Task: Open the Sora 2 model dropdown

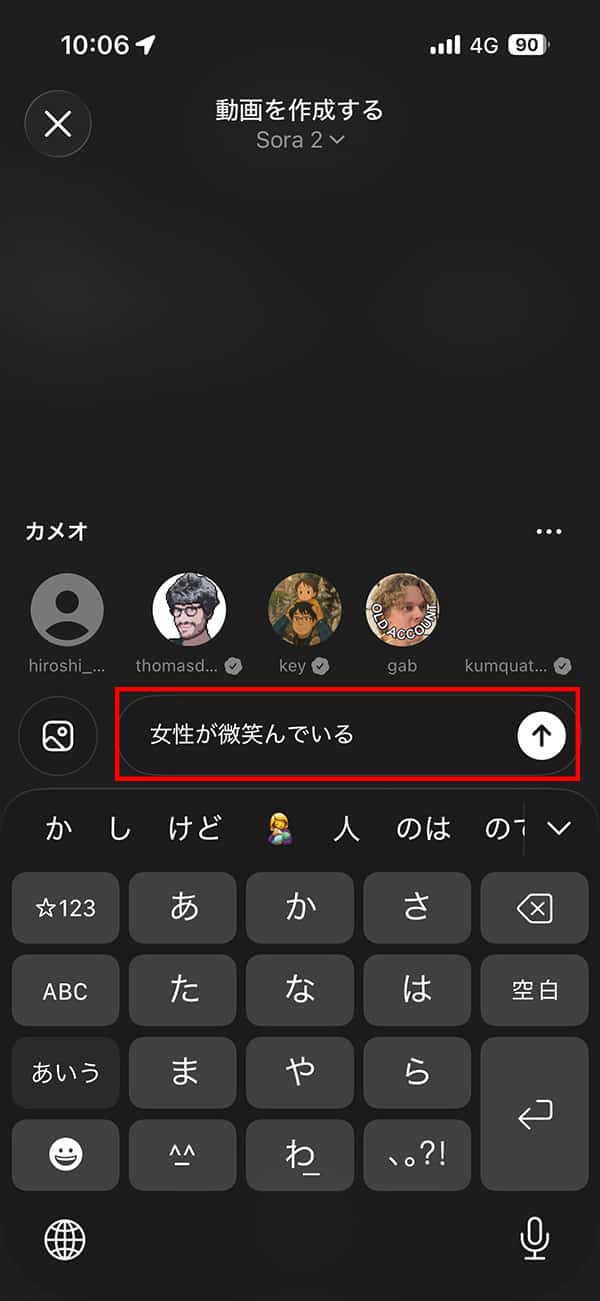Action: point(300,140)
